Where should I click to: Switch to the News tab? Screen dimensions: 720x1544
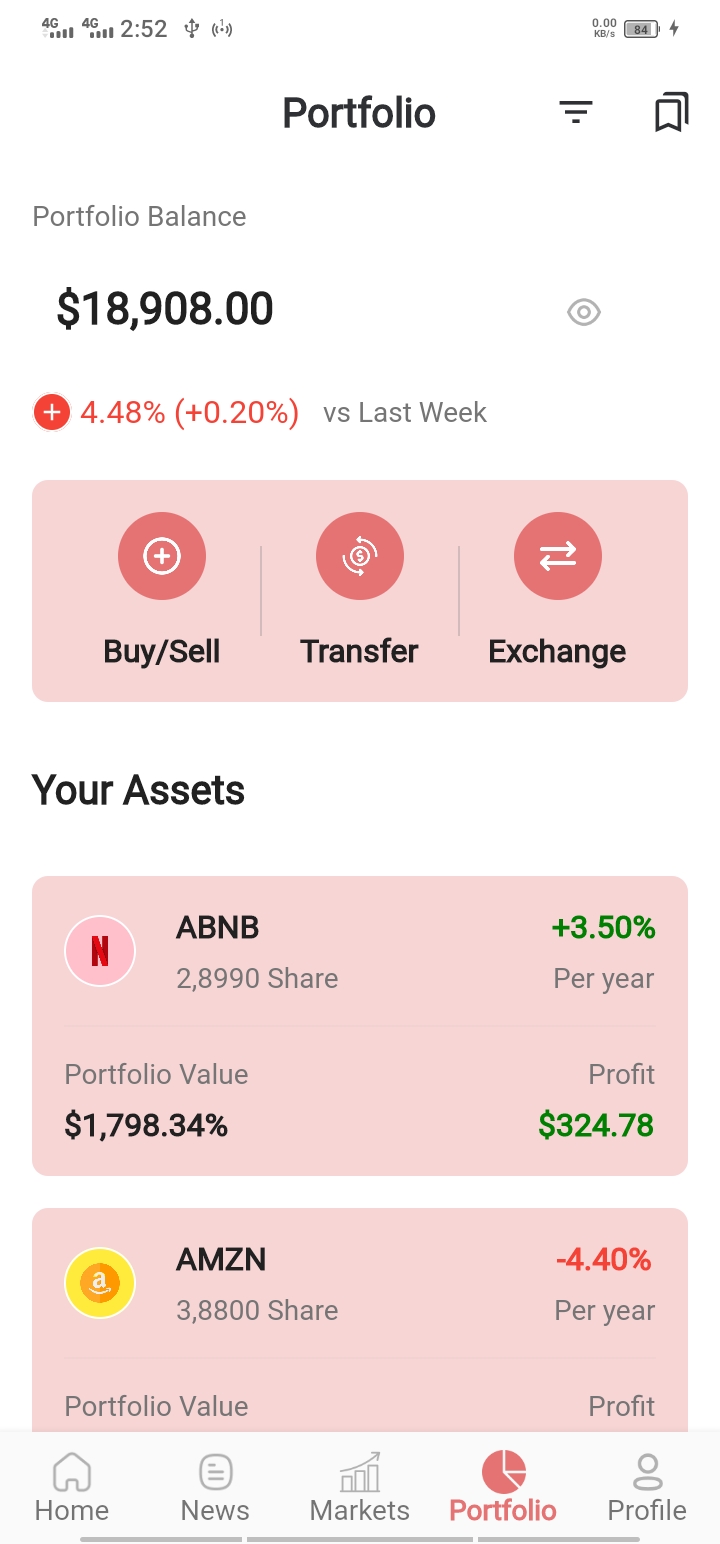click(x=215, y=1488)
